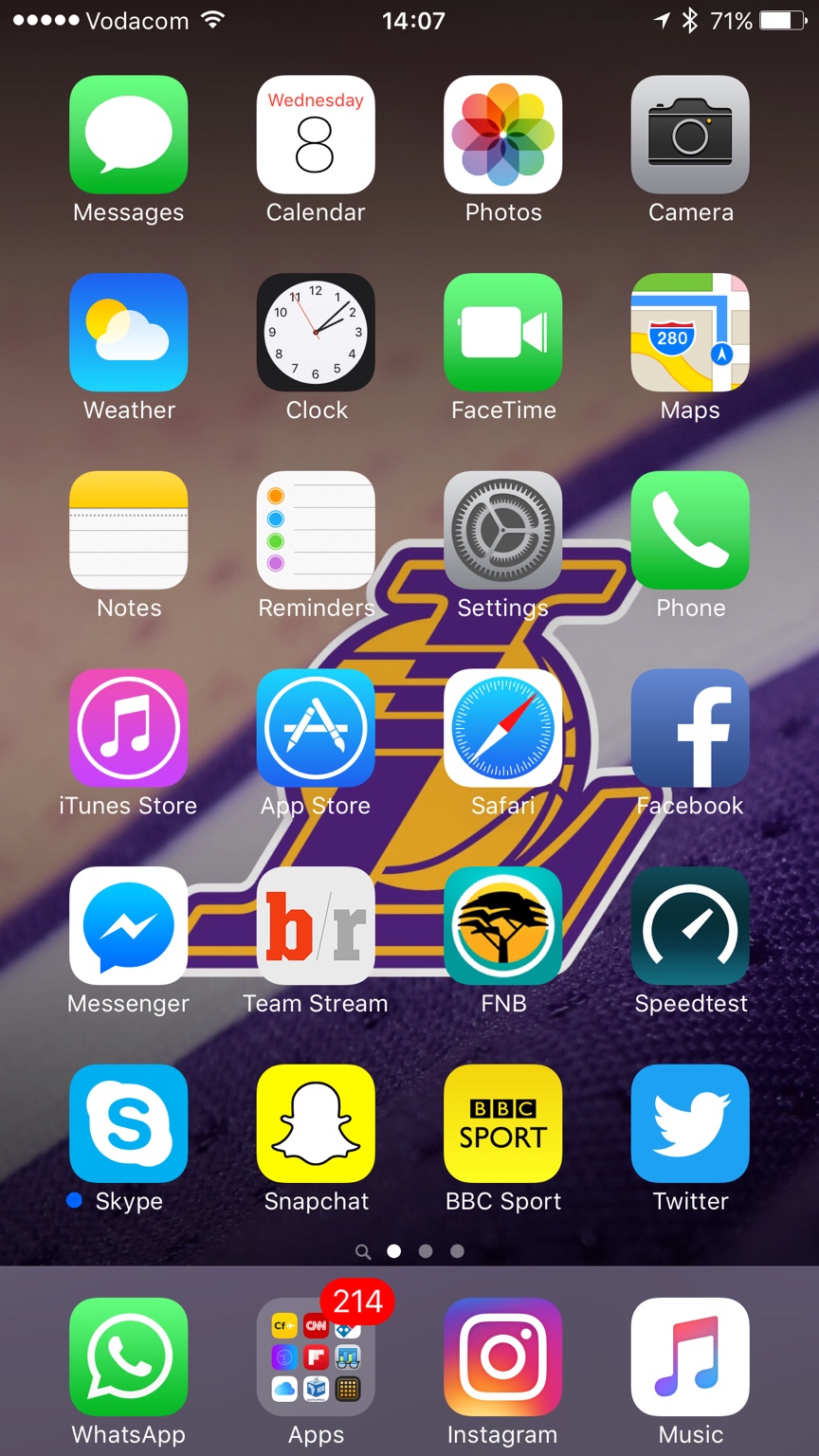The width and height of the screenshot is (819, 1456).
Task: Open WhatsApp from the dock
Action: [129, 1356]
